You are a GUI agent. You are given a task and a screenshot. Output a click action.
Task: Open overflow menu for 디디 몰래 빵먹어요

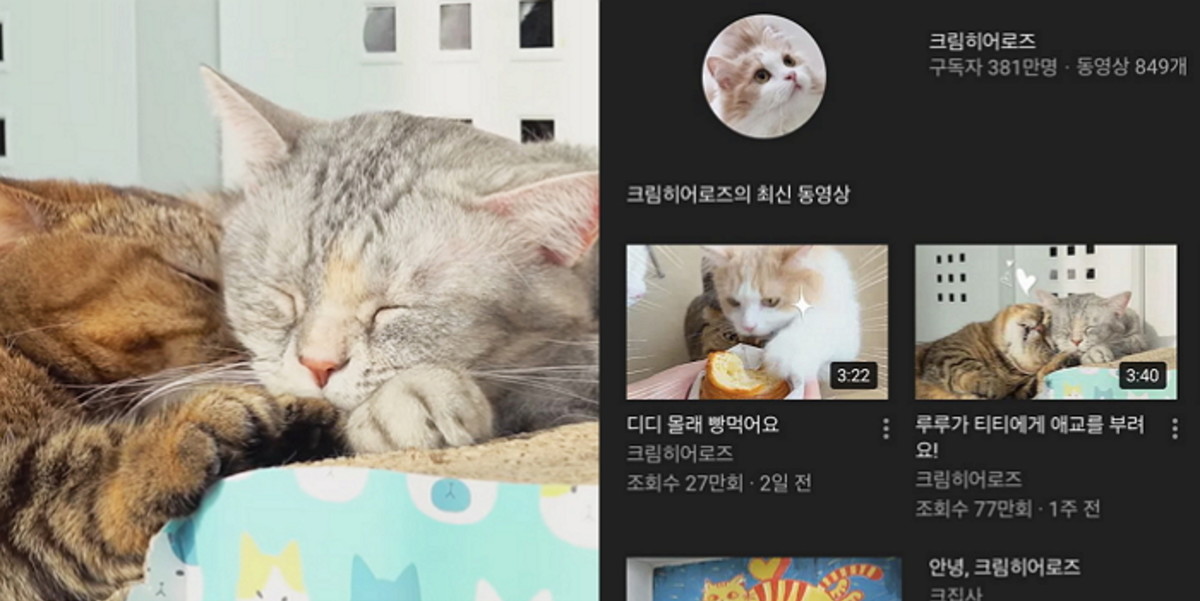pos(885,429)
